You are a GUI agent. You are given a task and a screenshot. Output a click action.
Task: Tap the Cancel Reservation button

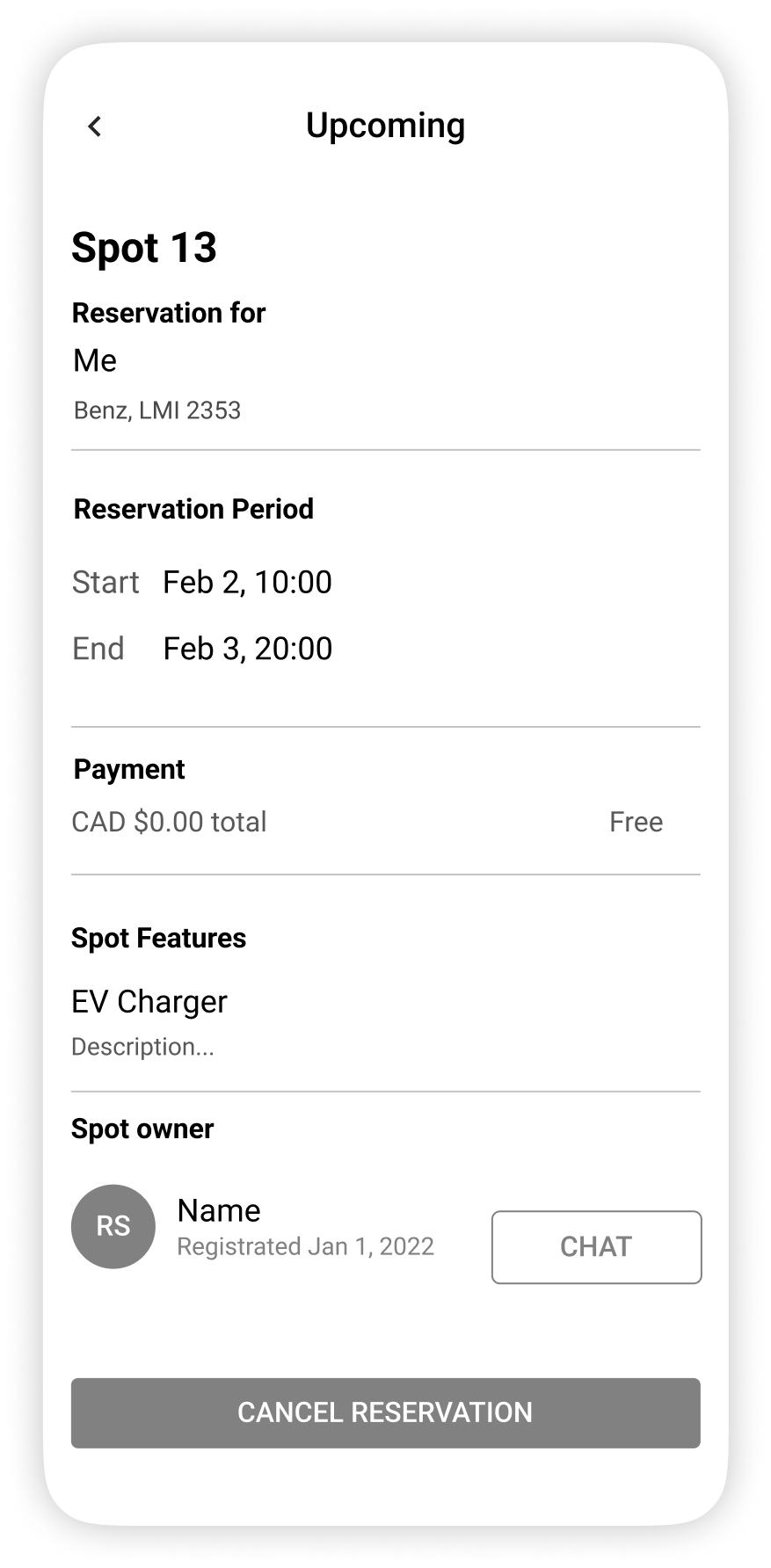coord(385,1412)
